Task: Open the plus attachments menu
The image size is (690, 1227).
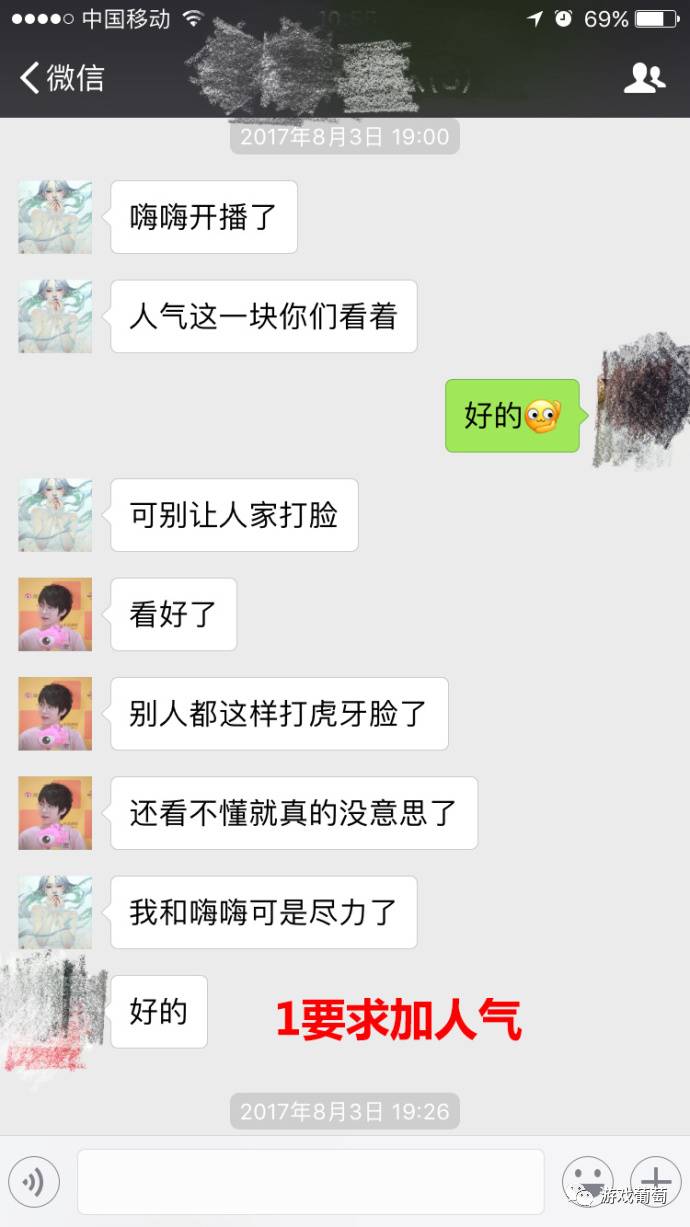Action: click(655, 1182)
